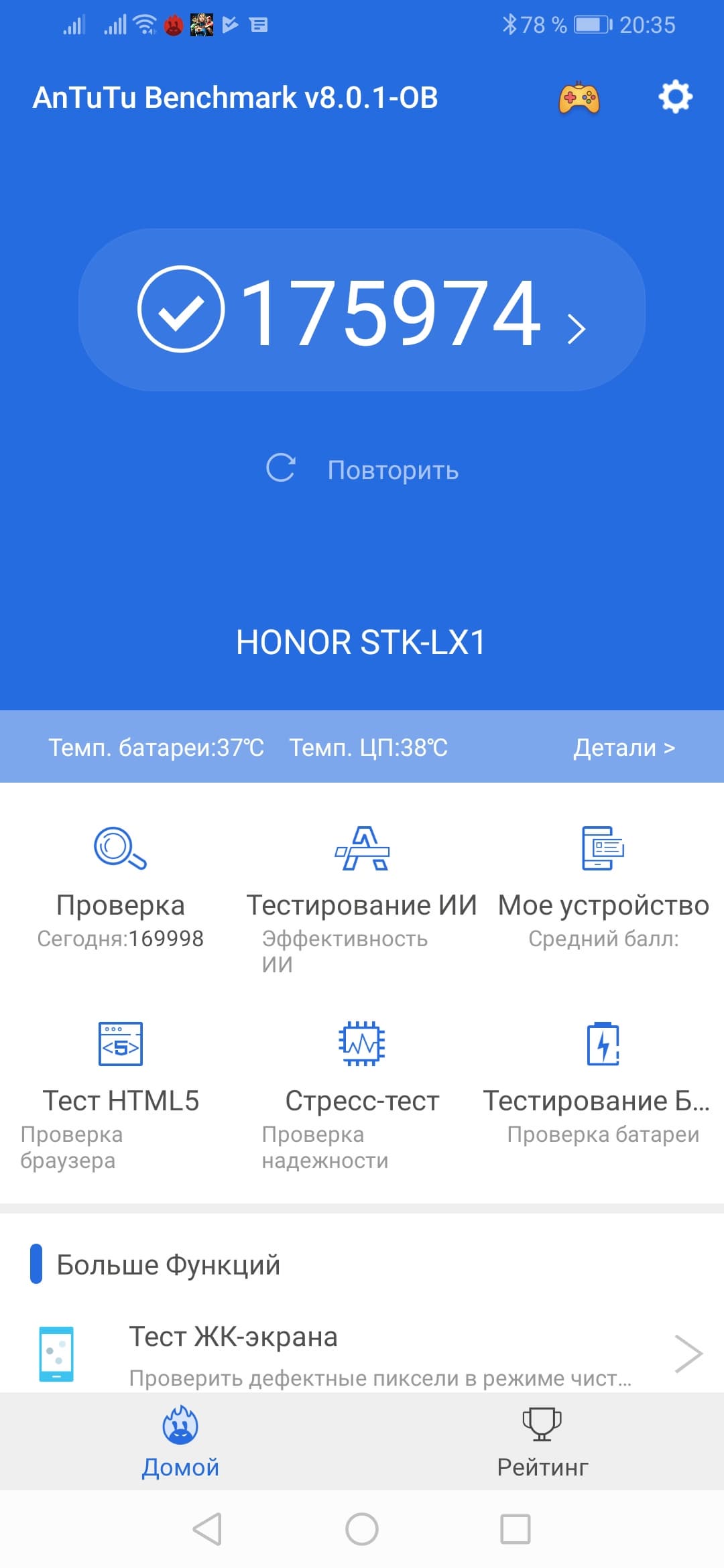The height and width of the screenshot is (1568, 724).
Task: Open settings gear icon
Action: [675, 98]
